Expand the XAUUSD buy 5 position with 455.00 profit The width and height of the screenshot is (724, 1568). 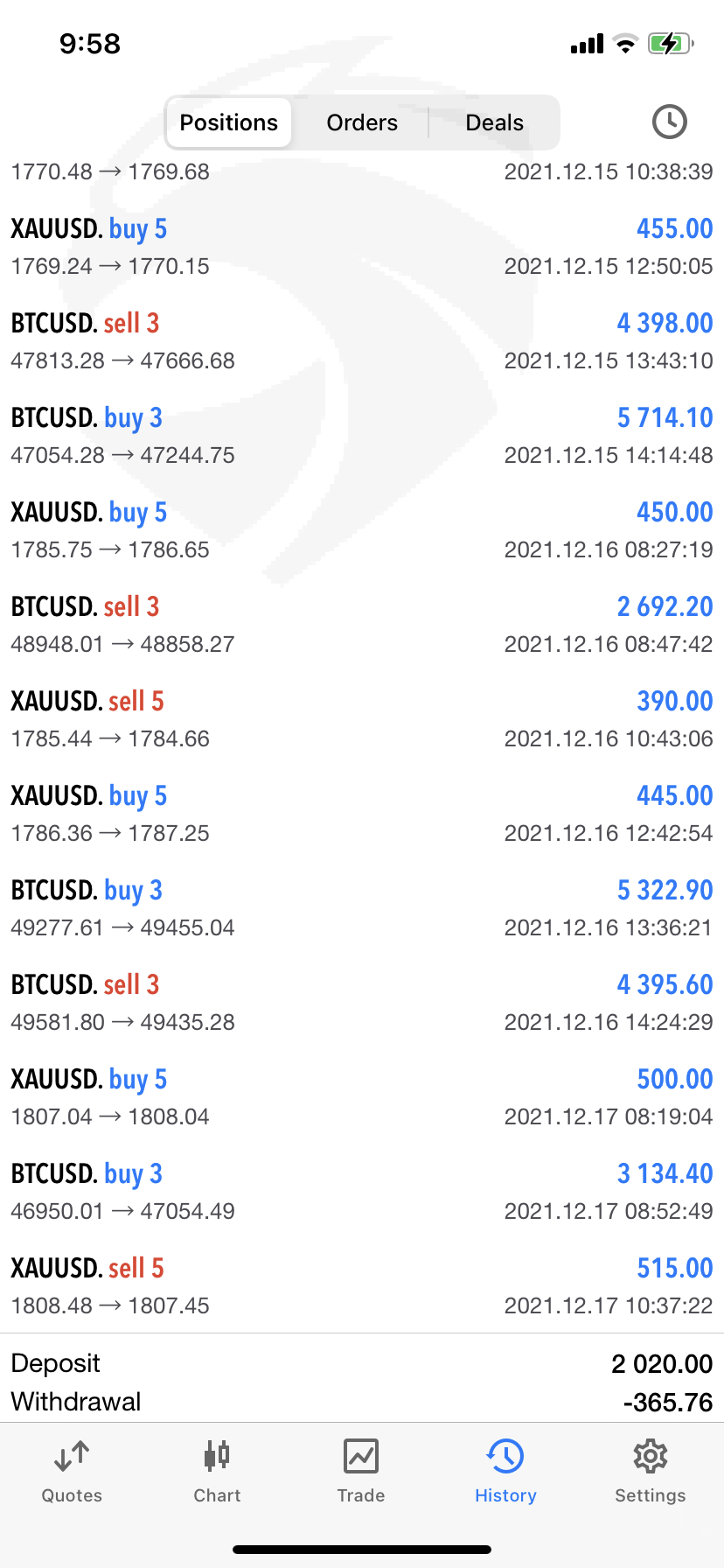pyautogui.click(x=362, y=247)
